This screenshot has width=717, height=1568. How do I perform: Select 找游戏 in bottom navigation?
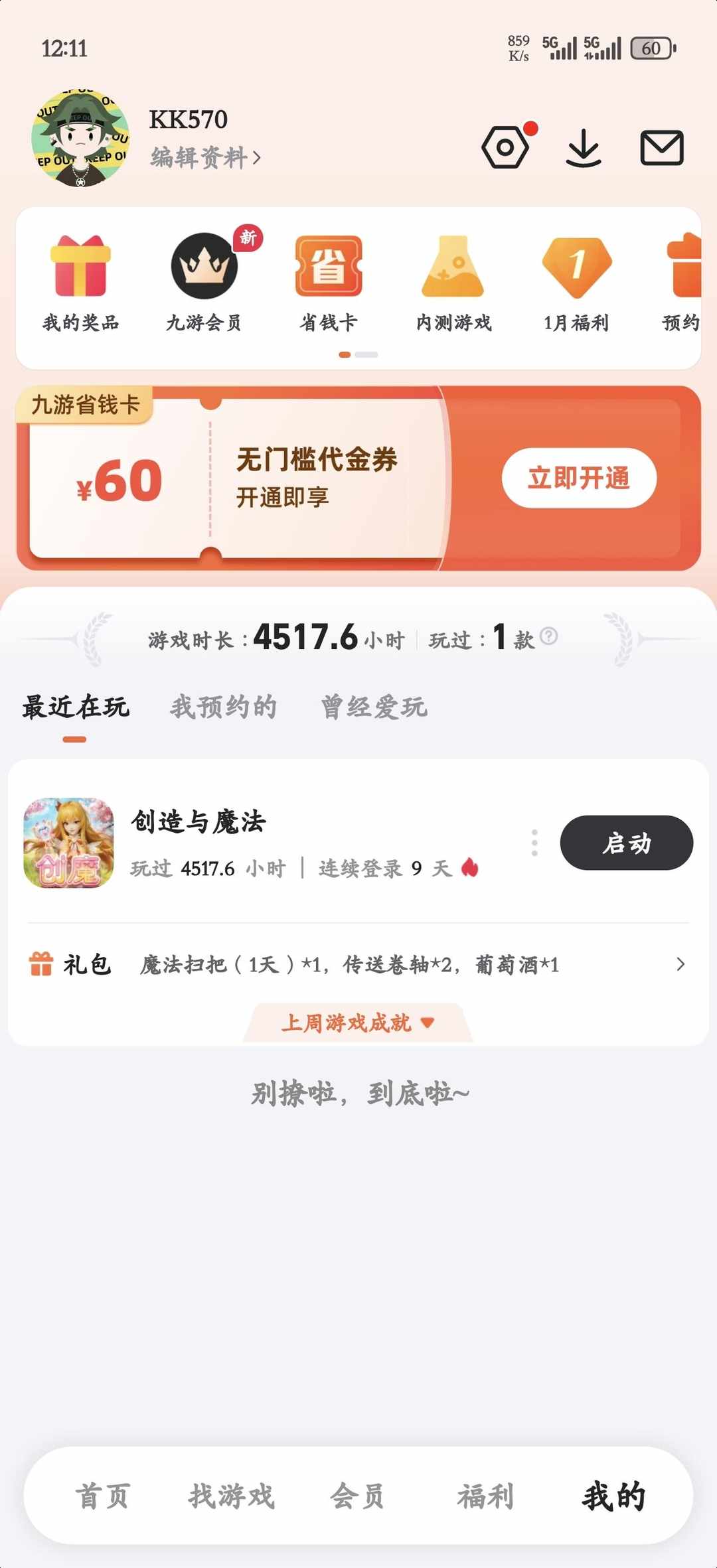[231, 1496]
